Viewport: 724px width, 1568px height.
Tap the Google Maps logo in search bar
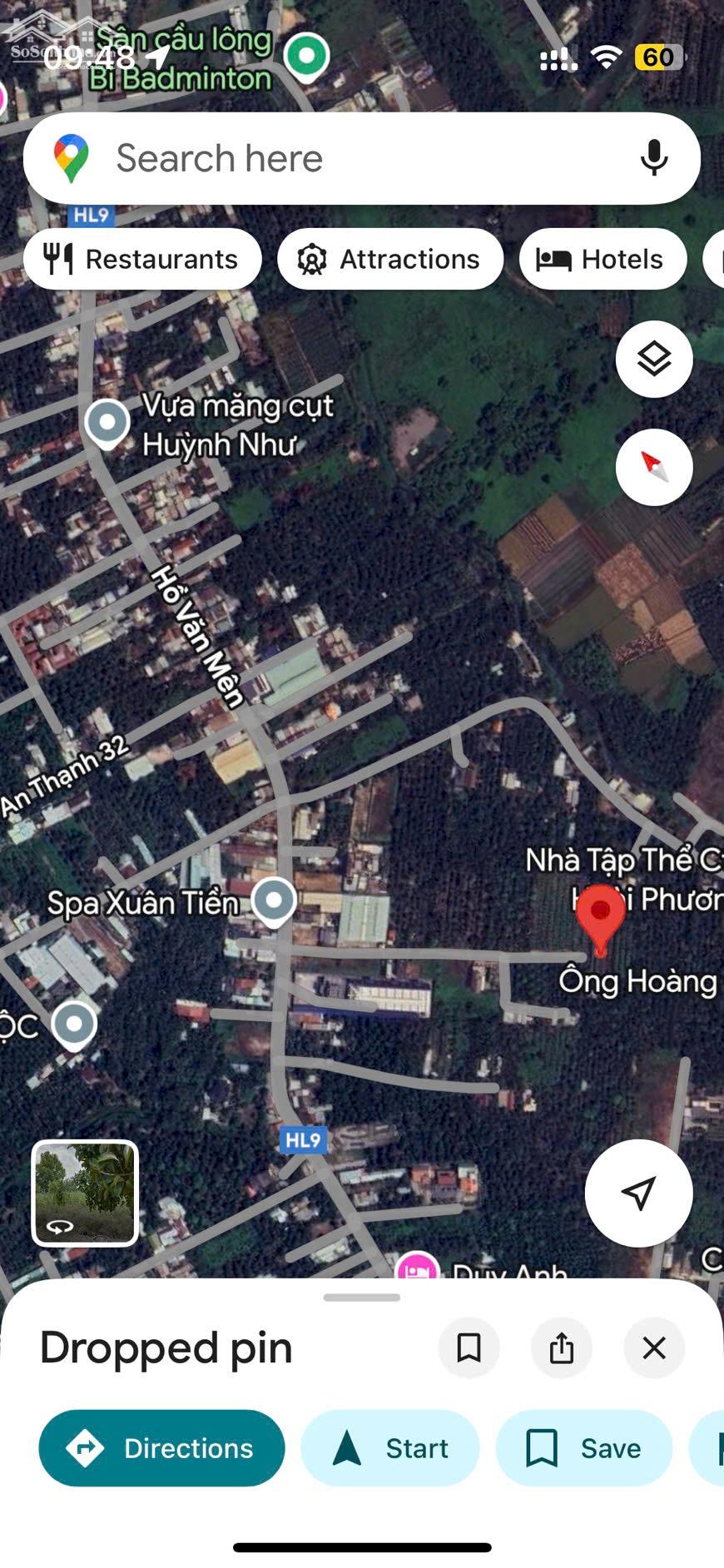pos(70,157)
